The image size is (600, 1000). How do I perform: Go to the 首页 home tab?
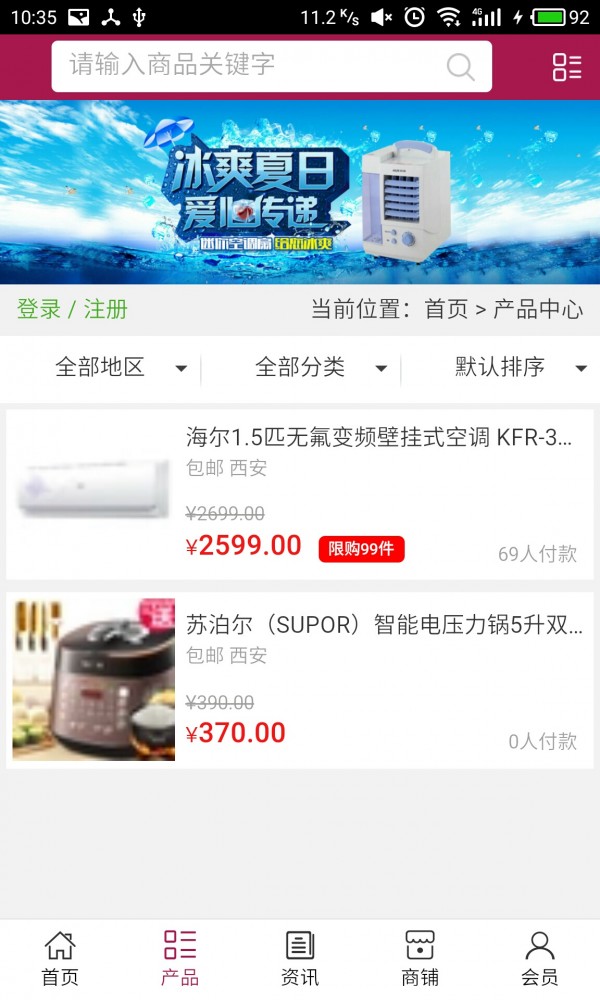[60, 958]
